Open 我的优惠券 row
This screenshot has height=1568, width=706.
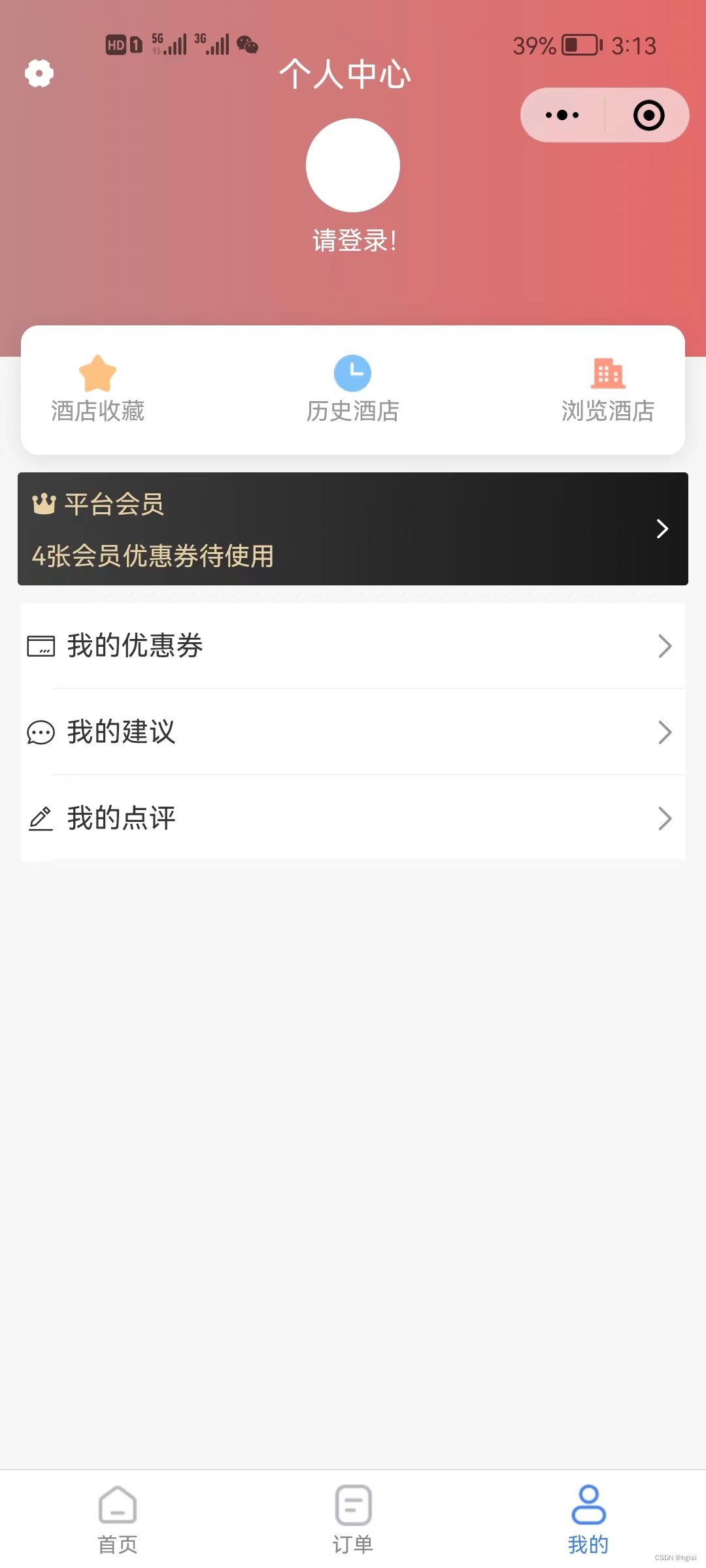point(353,645)
